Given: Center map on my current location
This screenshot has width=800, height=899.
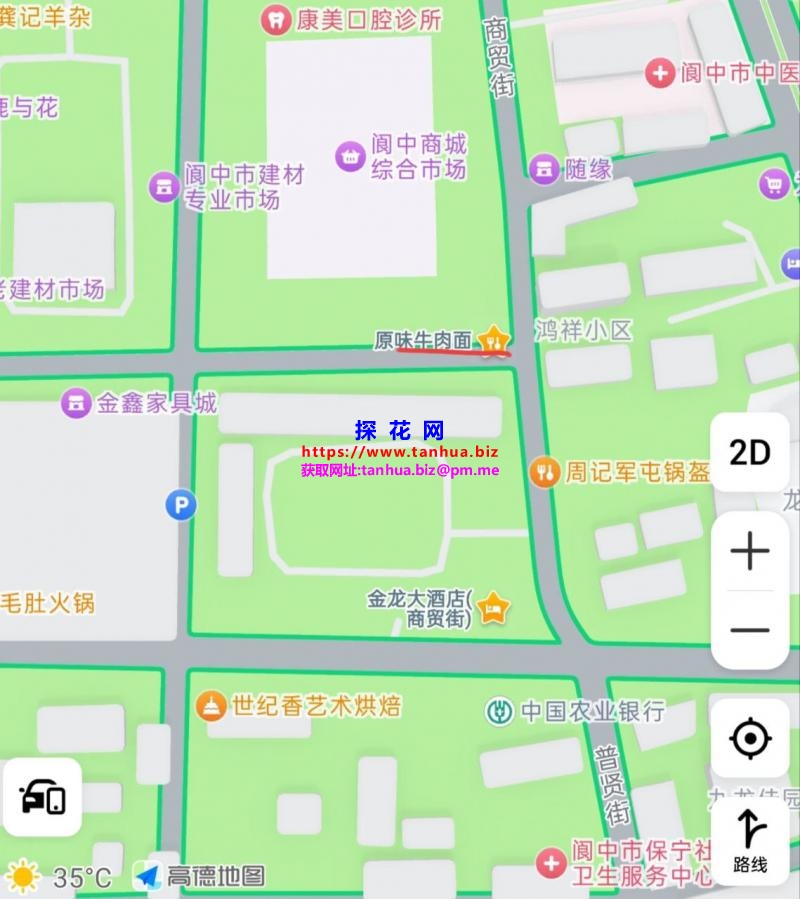Looking at the screenshot, I should coord(749,739).
